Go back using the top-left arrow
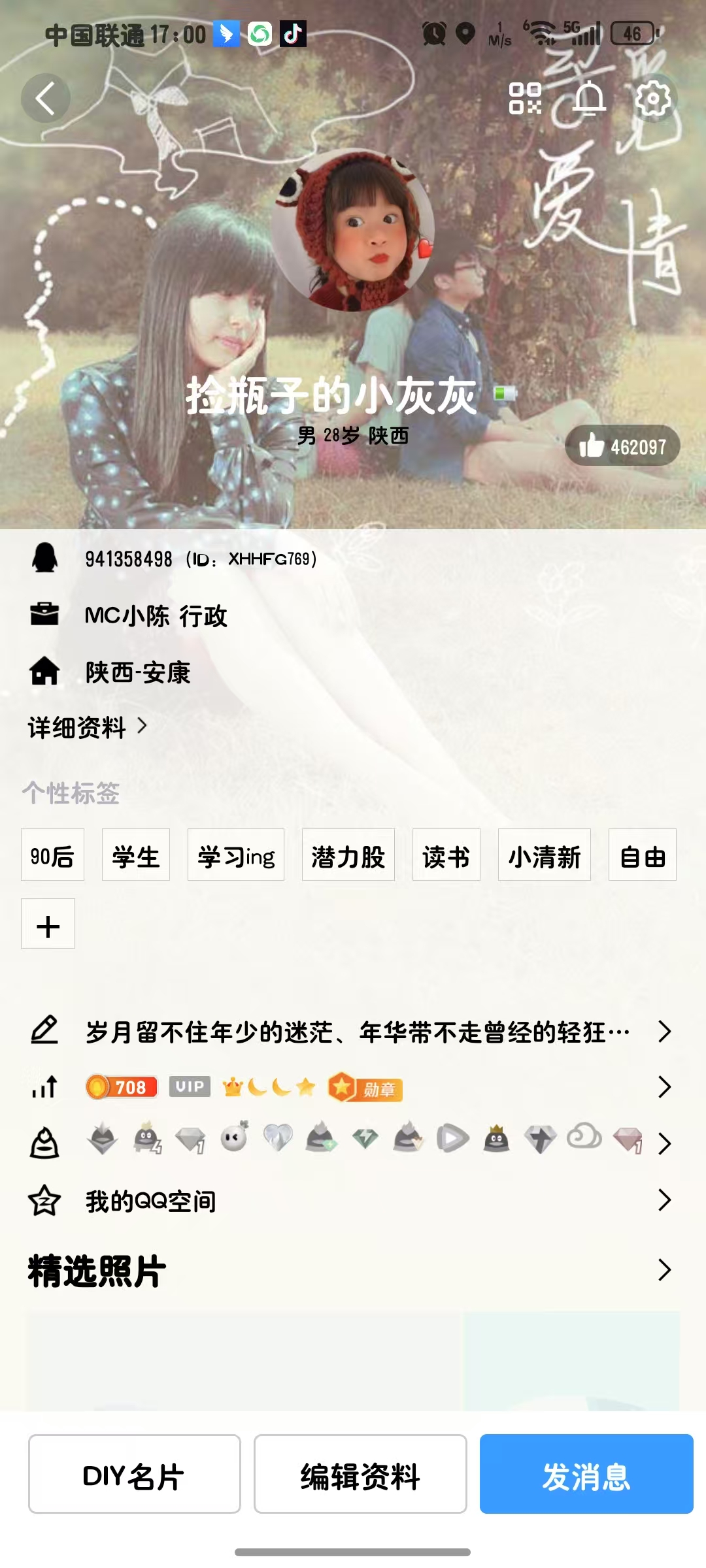The image size is (706, 1568). [45, 99]
